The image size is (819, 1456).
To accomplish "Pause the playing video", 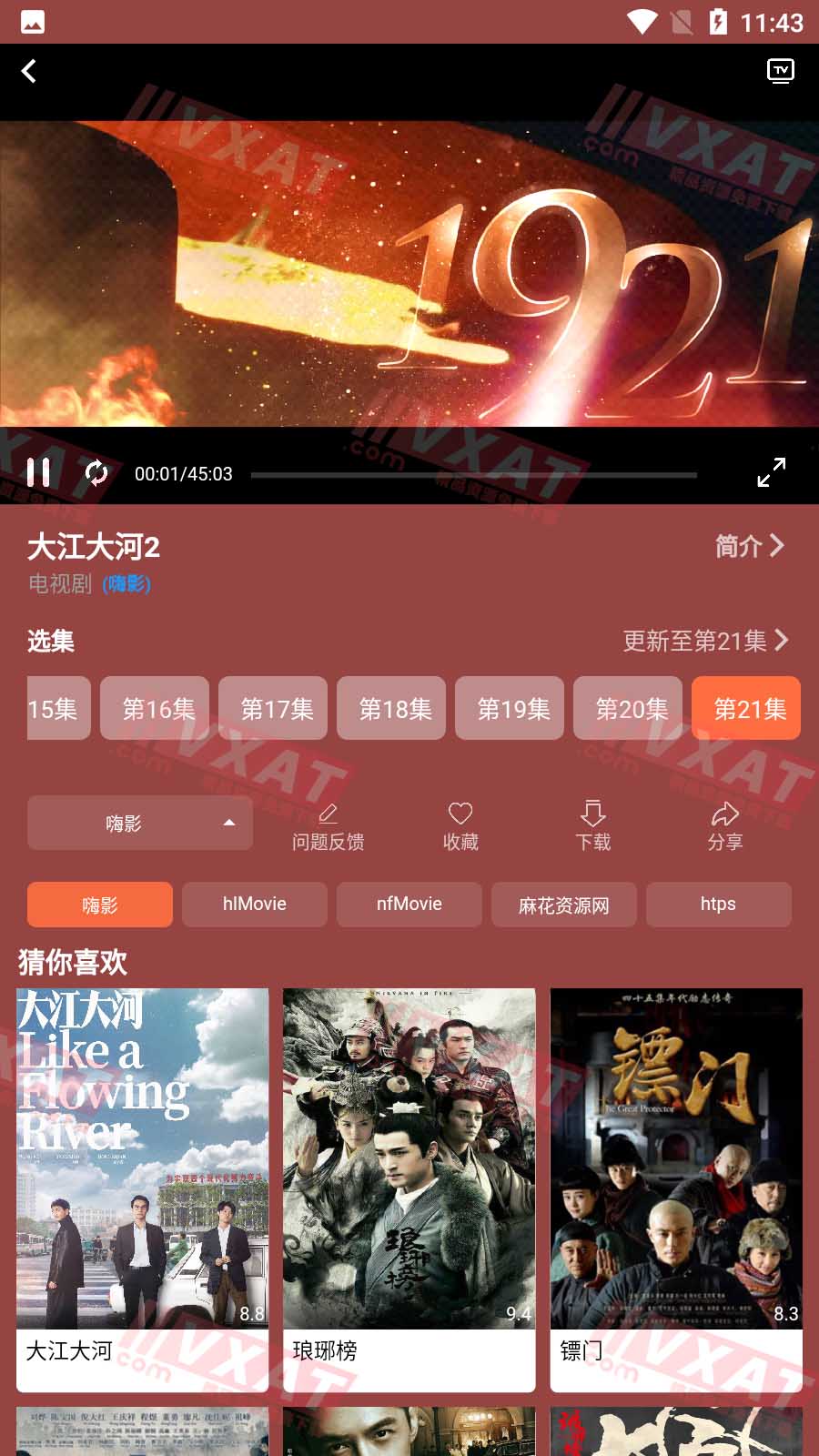I will (38, 472).
